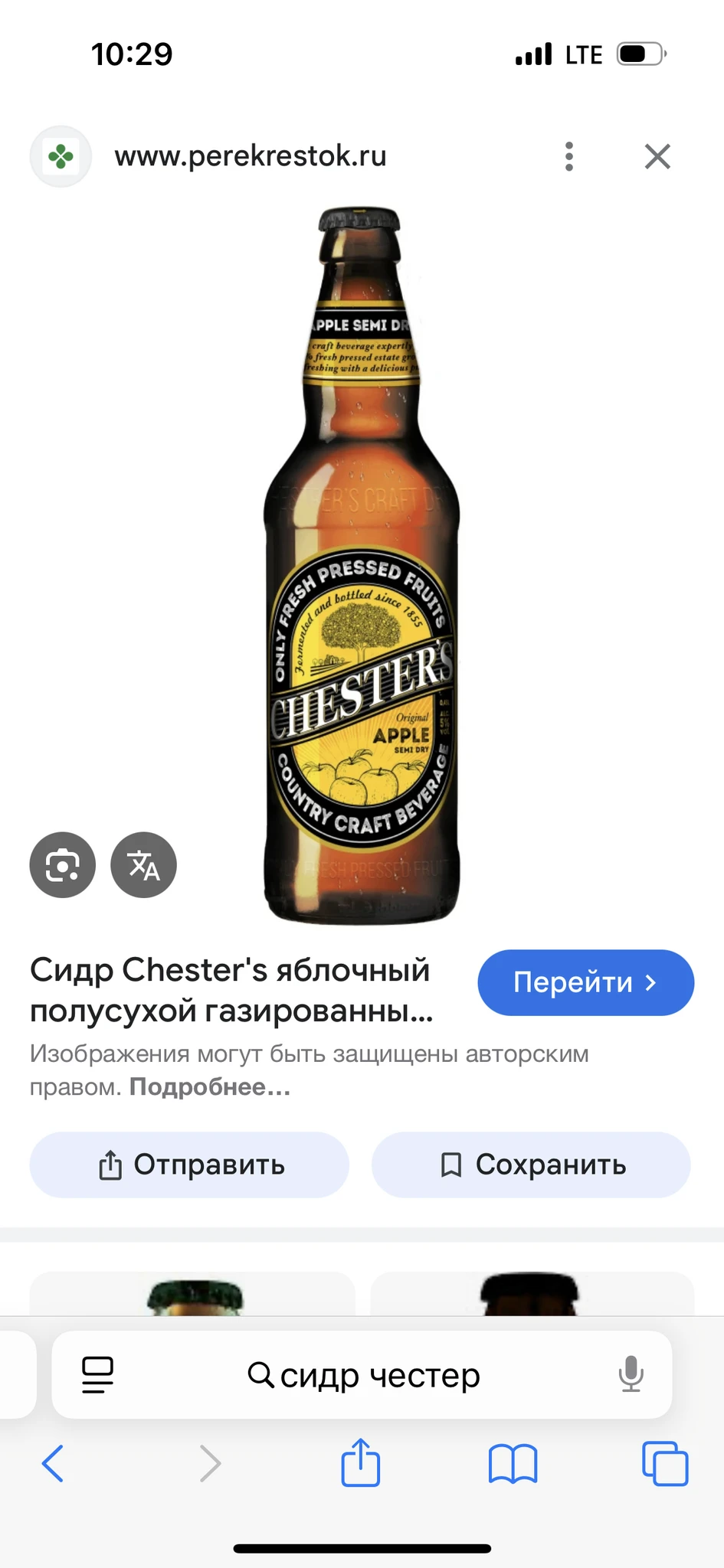Close the image preview
This screenshot has width=724, height=1568.
[x=657, y=156]
